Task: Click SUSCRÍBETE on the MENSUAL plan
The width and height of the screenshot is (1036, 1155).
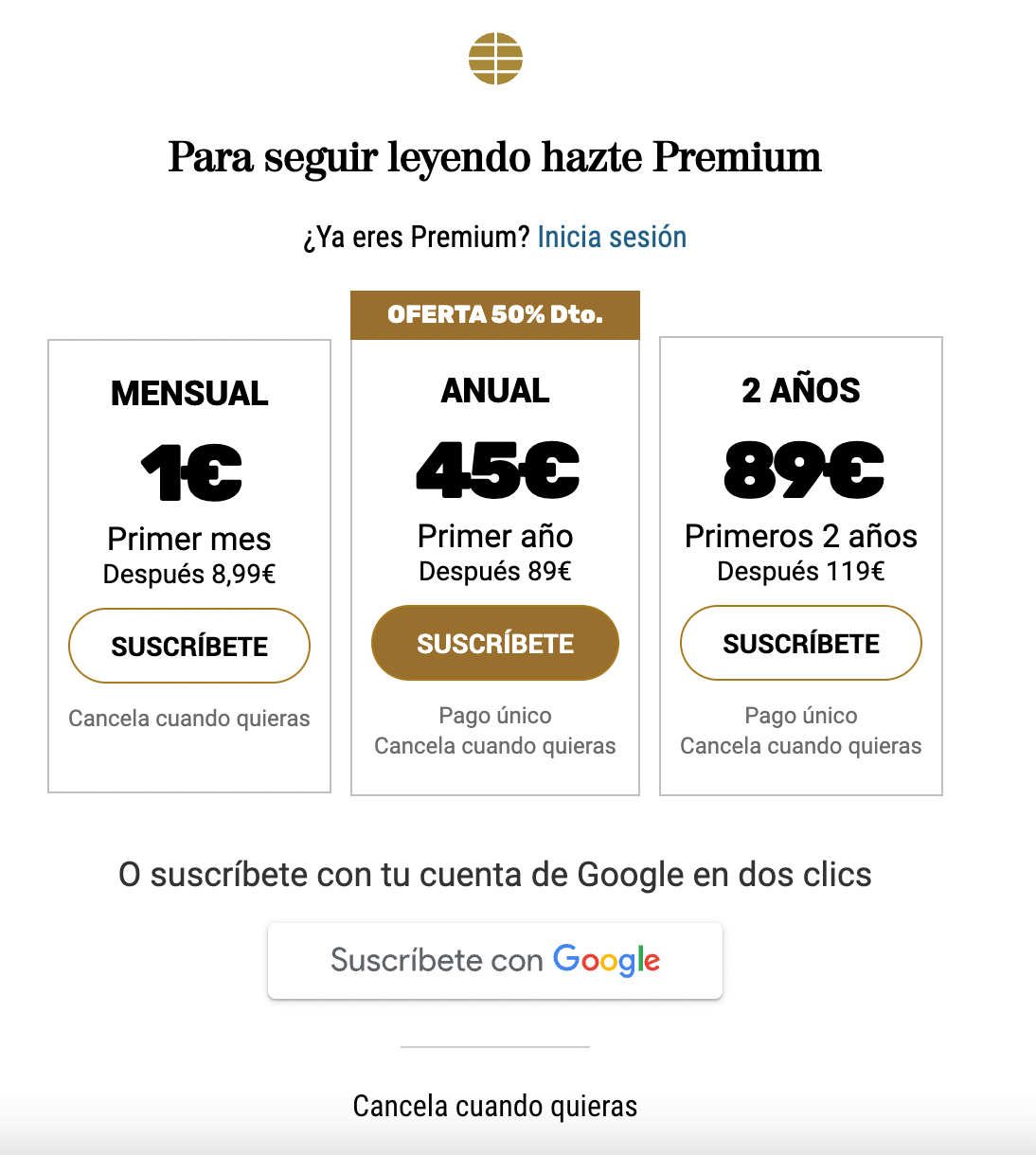Action: coord(188,645)
